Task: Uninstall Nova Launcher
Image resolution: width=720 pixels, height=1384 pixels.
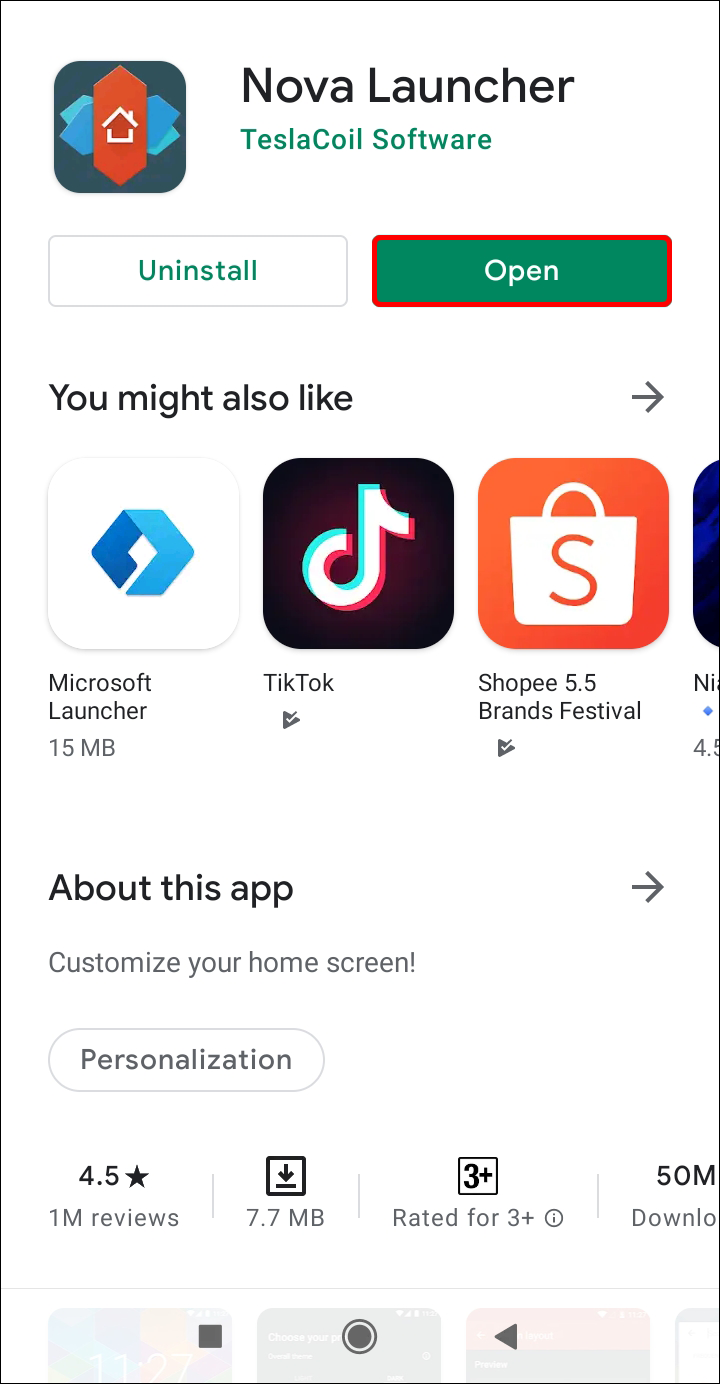Action: (x=198, y=271)
